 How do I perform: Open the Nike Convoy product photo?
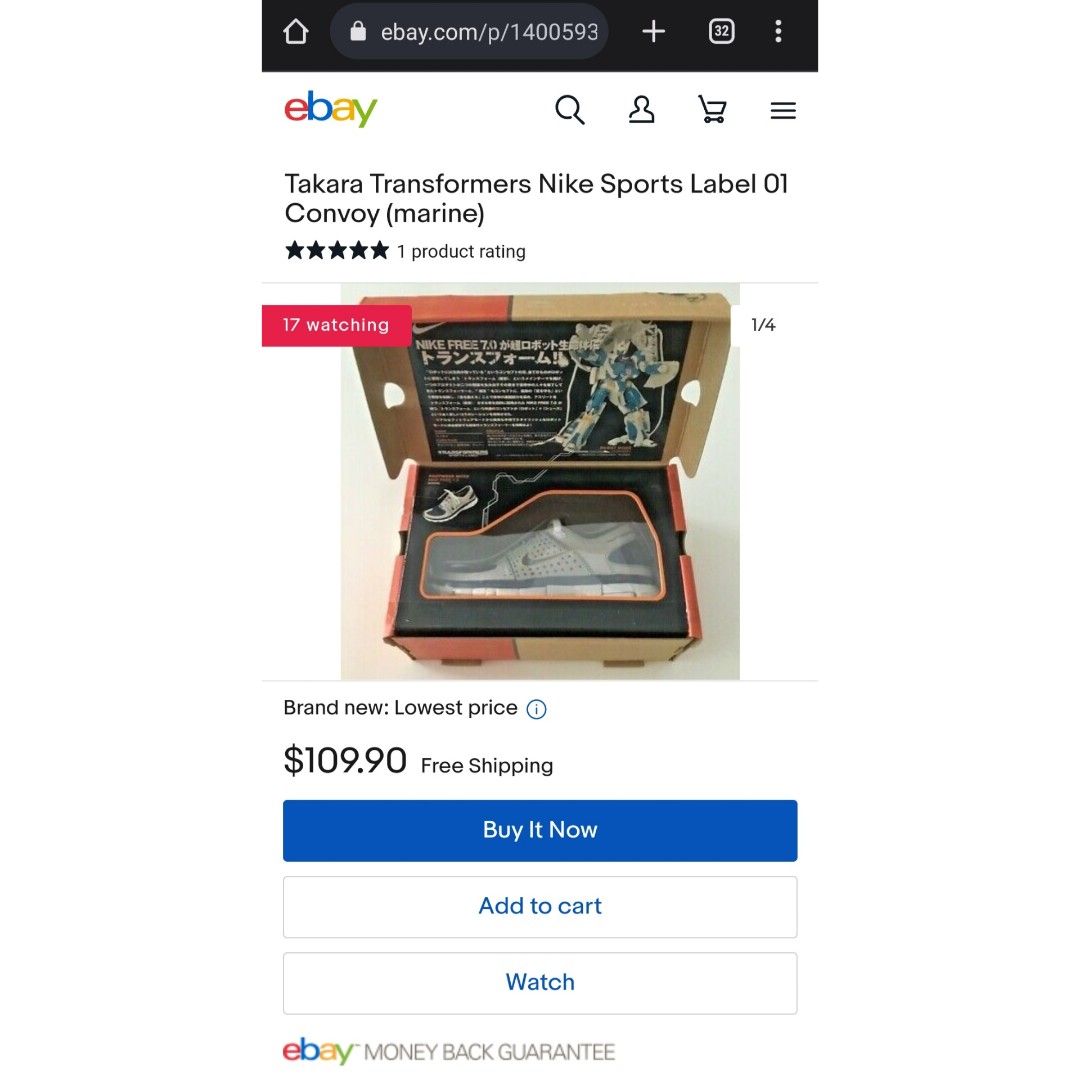pyautogui.click(x=540, y=481)
